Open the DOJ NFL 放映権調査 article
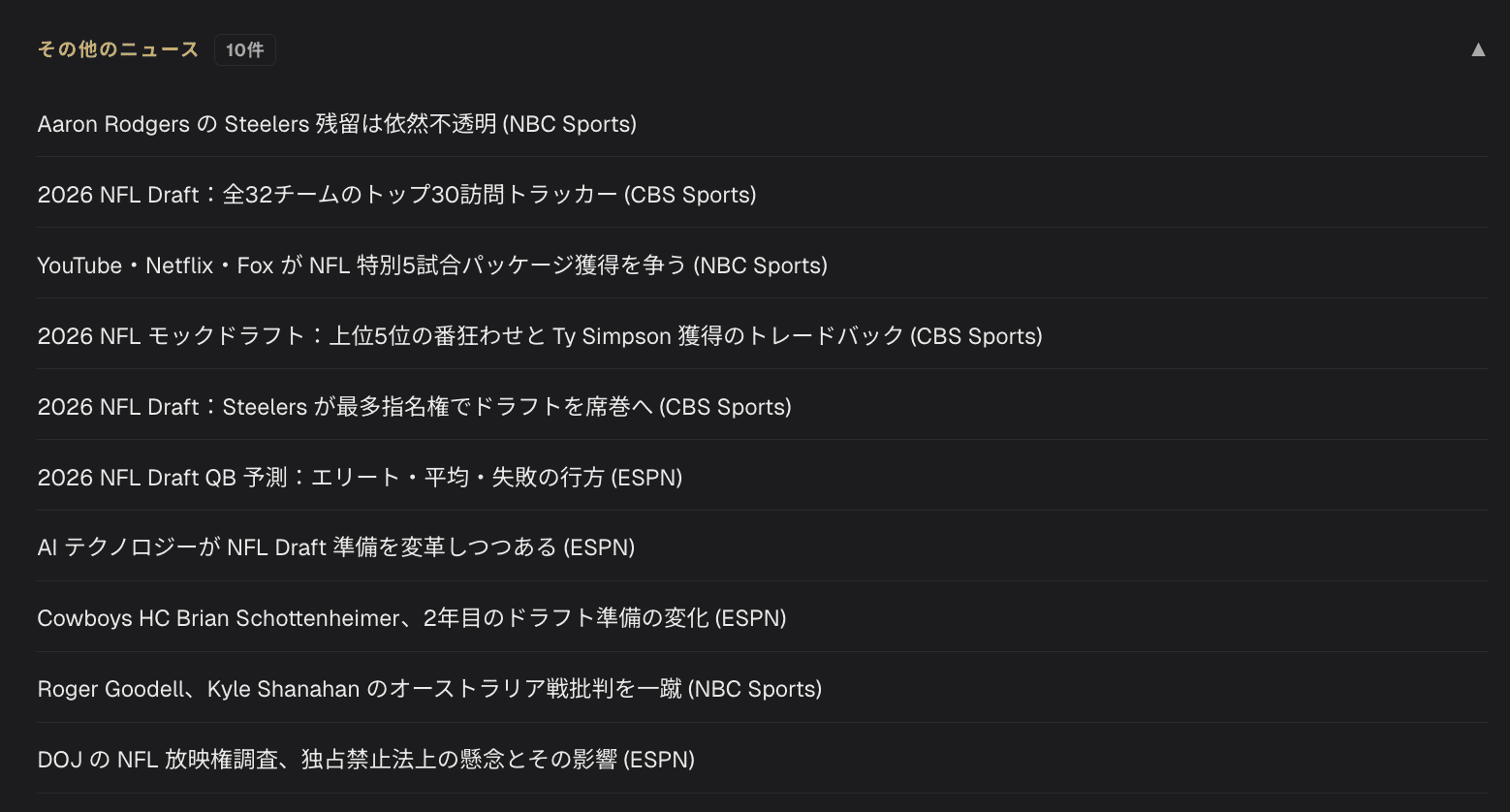Viewport: 1510px width, 812px height. pos(365,760)
